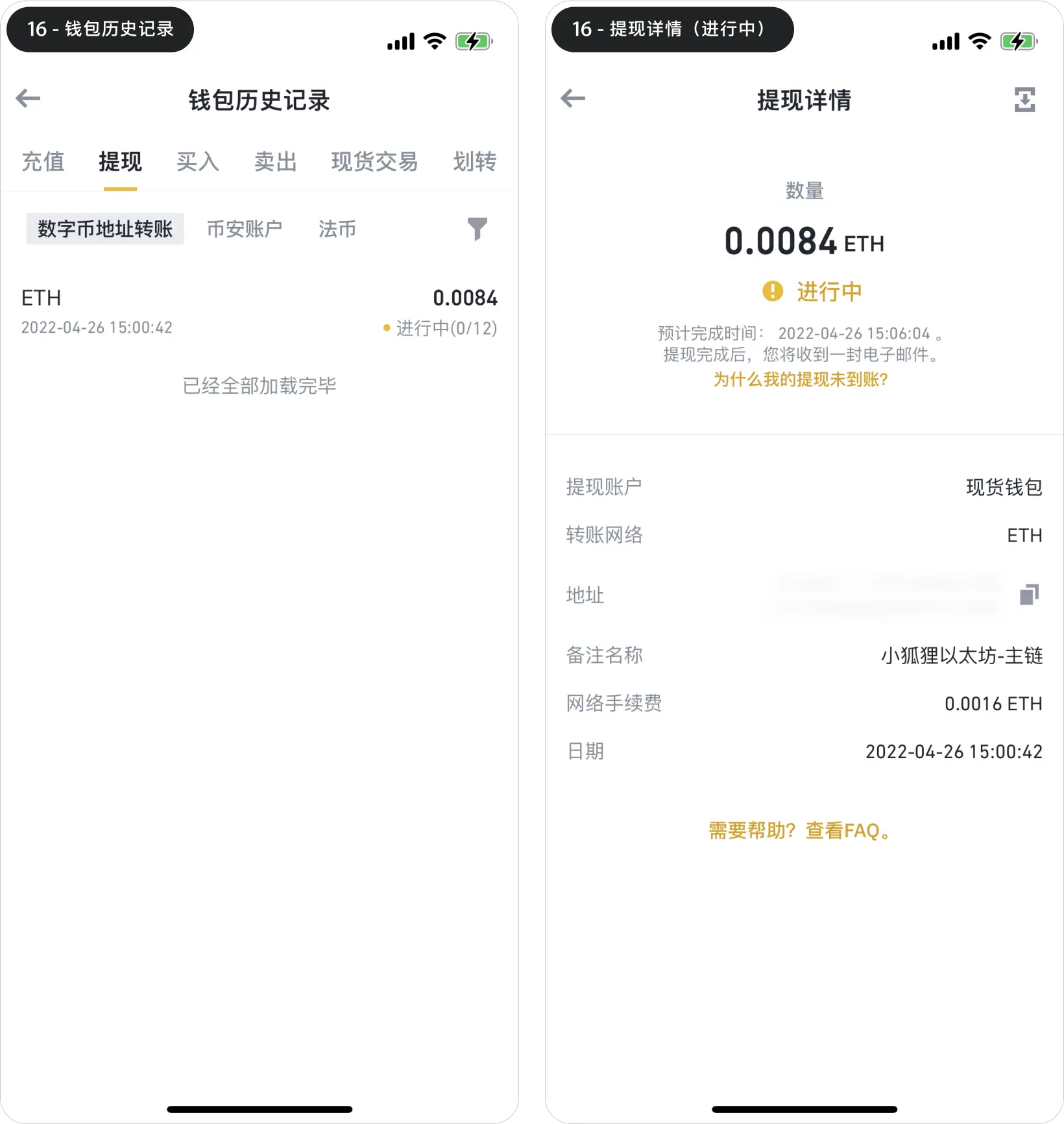The image size is (1064, 1124).
Task: Select the 提现 tab
Action: [x=120, y=161]
